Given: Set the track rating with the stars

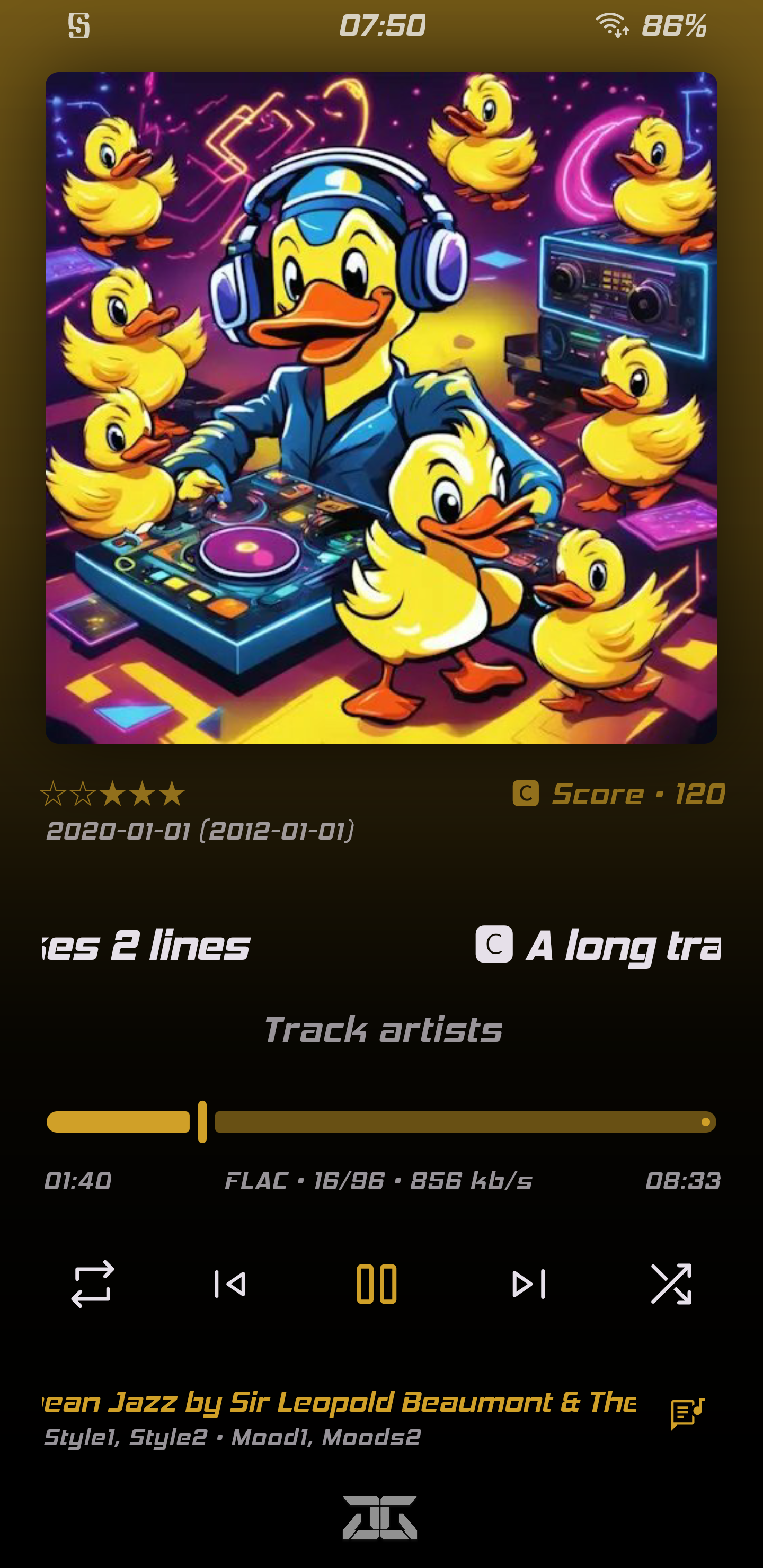Looking at the screenshot, I should [112, 794].
